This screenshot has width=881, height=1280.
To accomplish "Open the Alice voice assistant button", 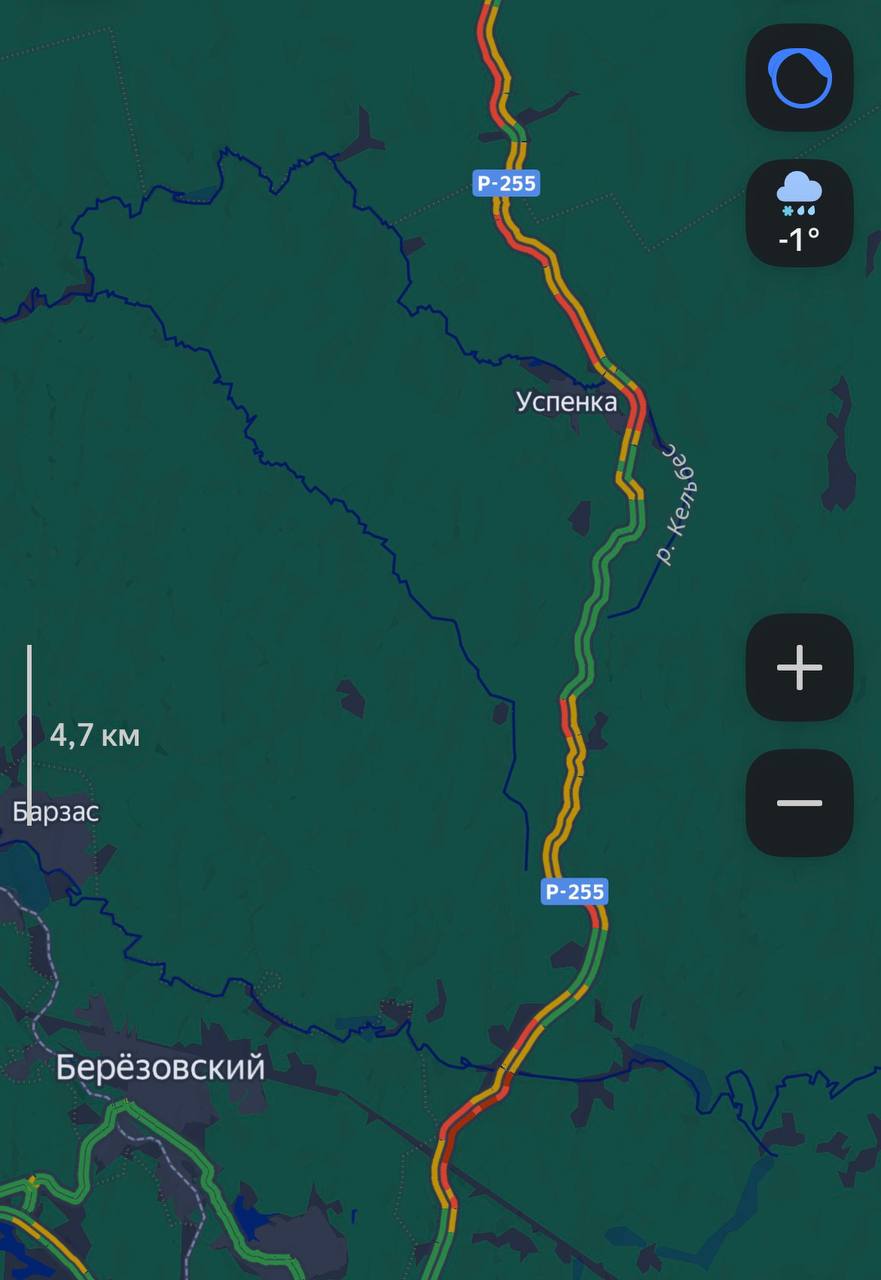I will point(799,78).
